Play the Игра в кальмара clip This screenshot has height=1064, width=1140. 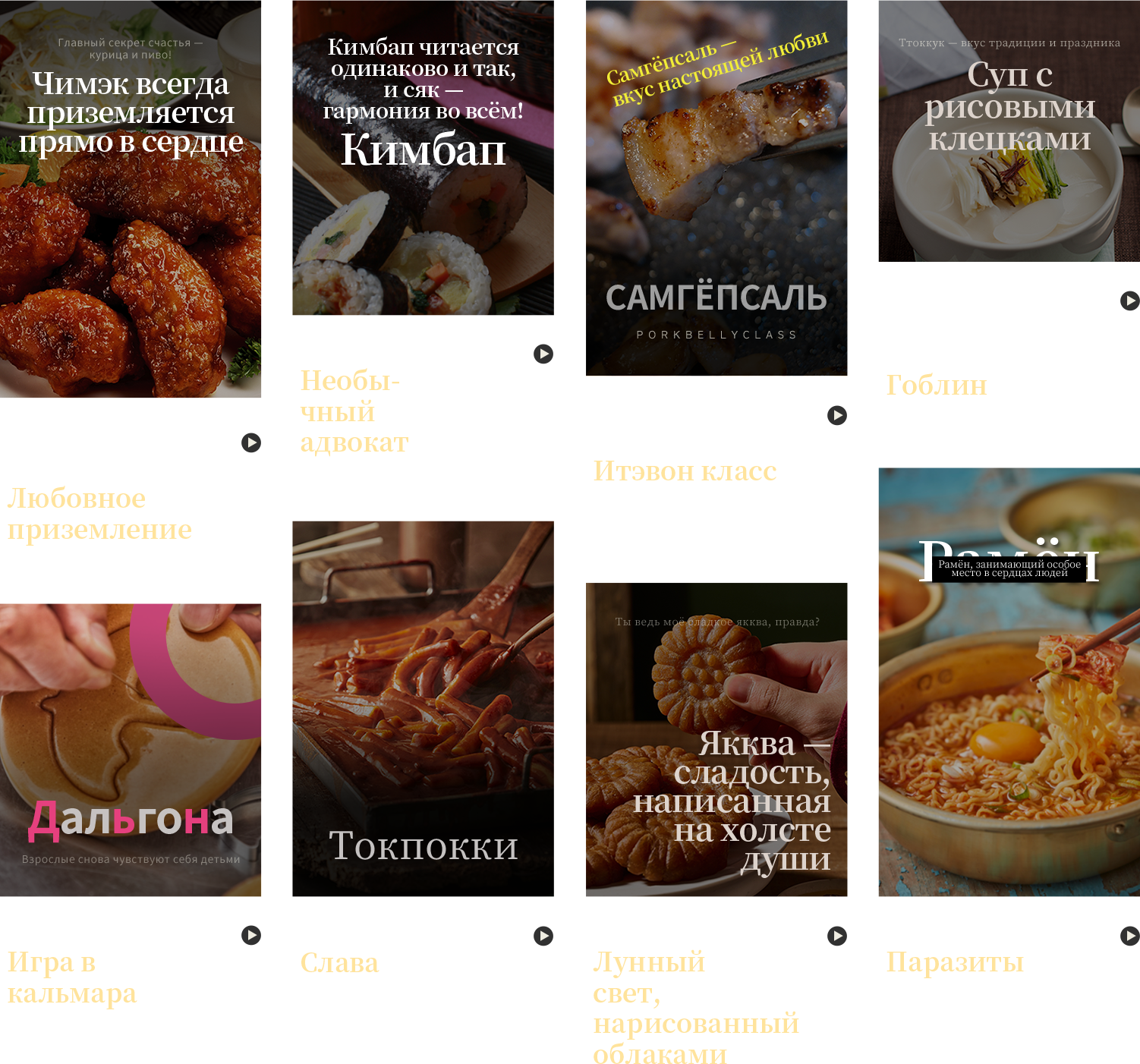click(x=251, y=935)
